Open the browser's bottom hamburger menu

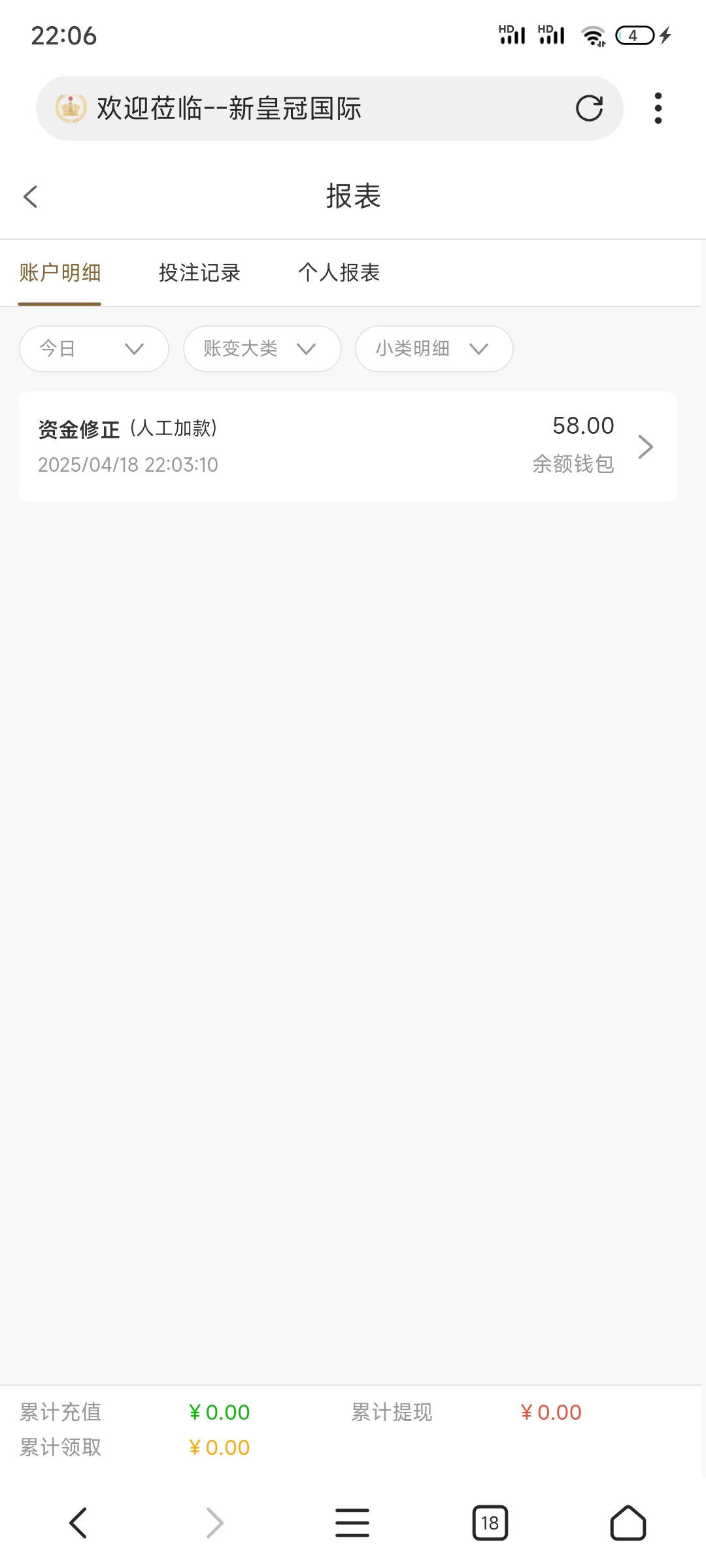(x=352, y=1523)
